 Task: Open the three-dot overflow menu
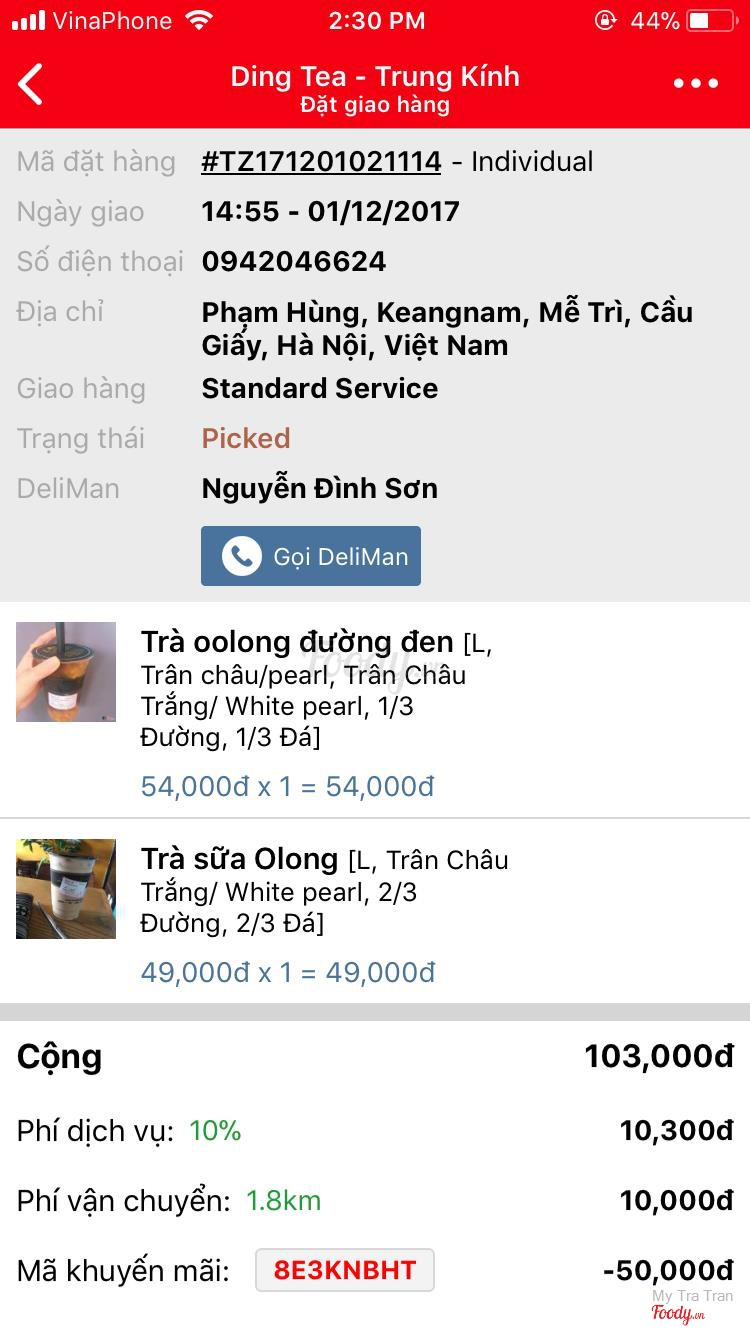(x=696, y=85)
